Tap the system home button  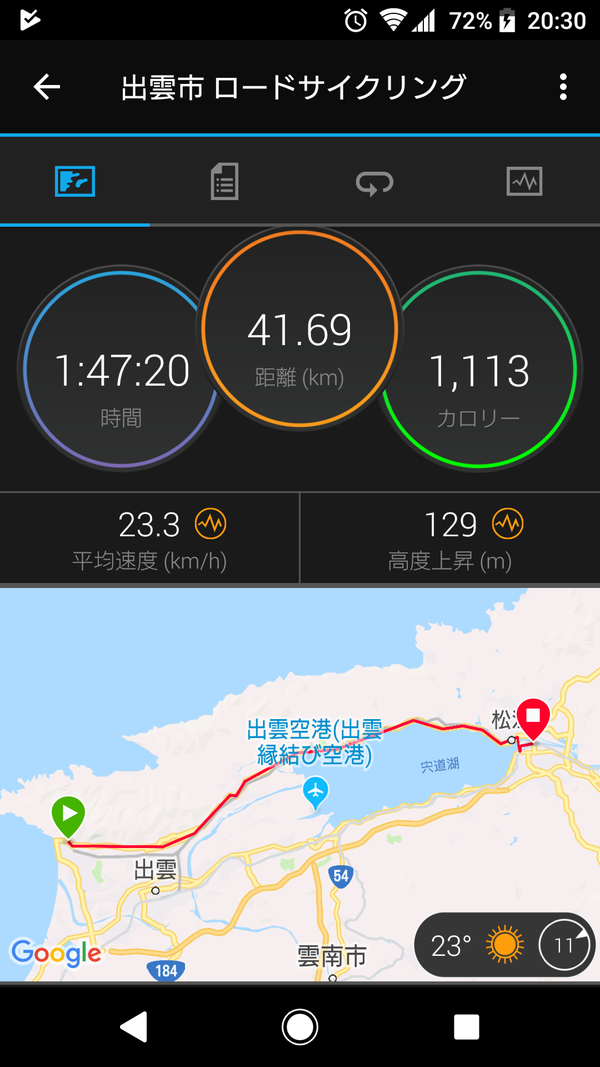[300, 1026]
